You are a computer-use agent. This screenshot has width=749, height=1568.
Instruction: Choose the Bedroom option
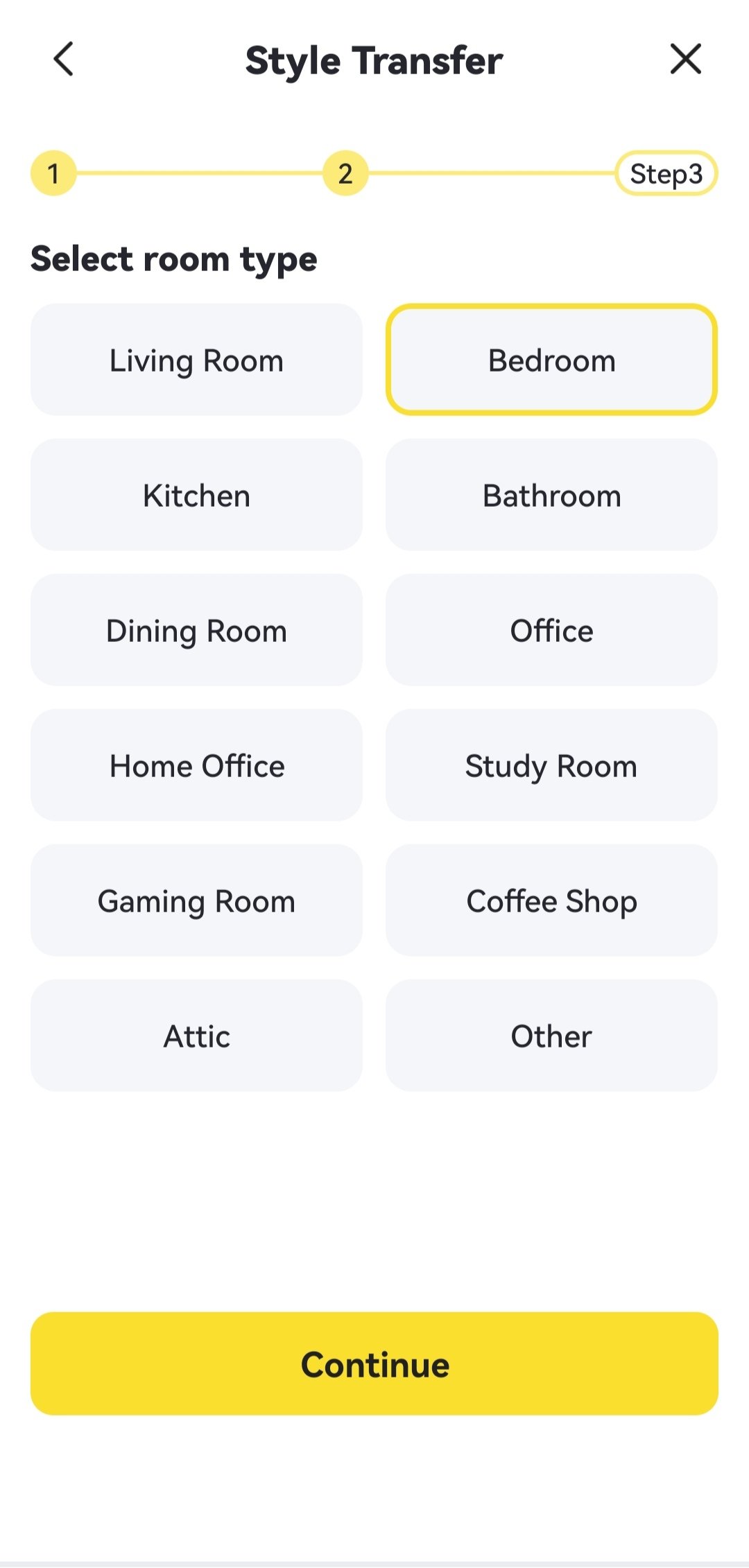551,360
